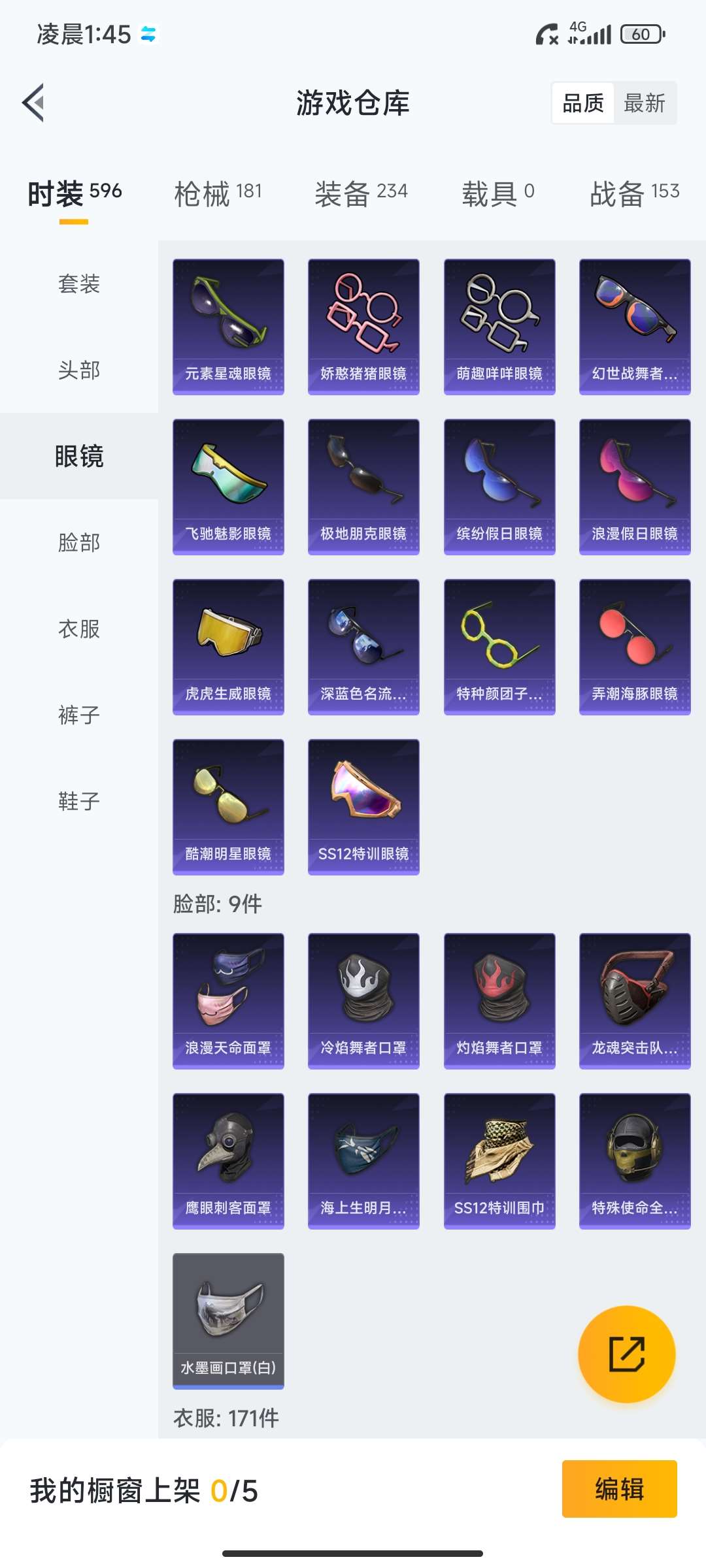Viewport: 706px width, 1568px height.
Task: Switch to the 装备 tab
Action: click(x=361, y=193)
